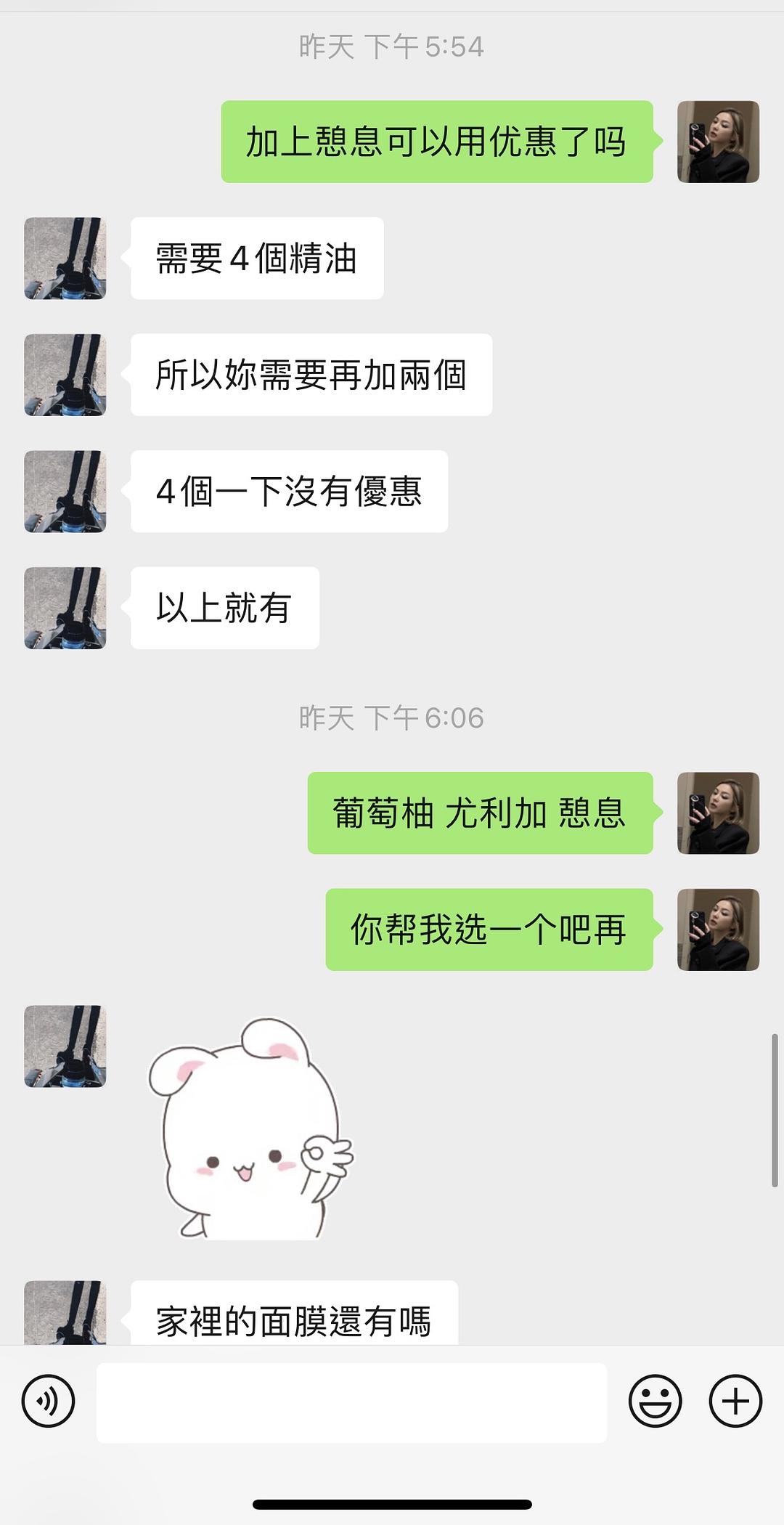Open contact avatar beside 以上就有

65,608
